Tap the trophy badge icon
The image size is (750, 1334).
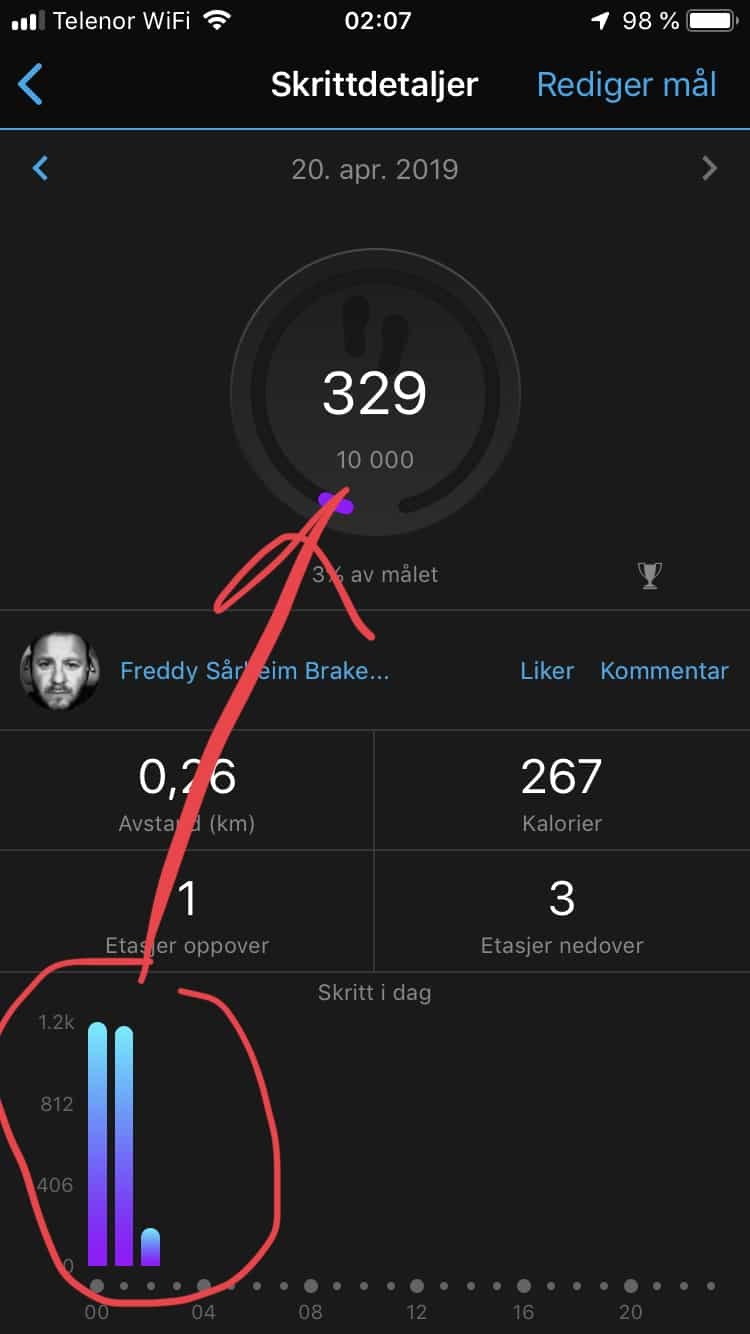click(x=649, y=575)
